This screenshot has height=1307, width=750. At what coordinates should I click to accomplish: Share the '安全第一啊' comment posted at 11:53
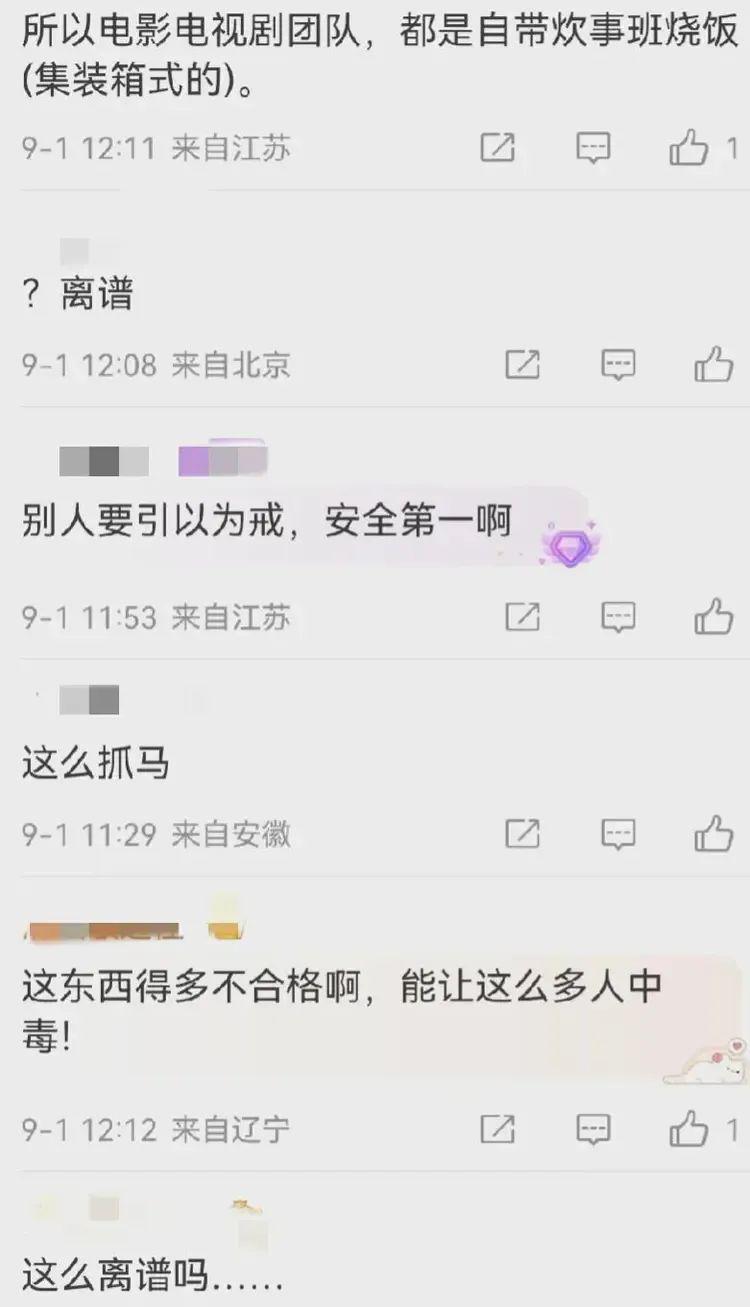(522, 617)
